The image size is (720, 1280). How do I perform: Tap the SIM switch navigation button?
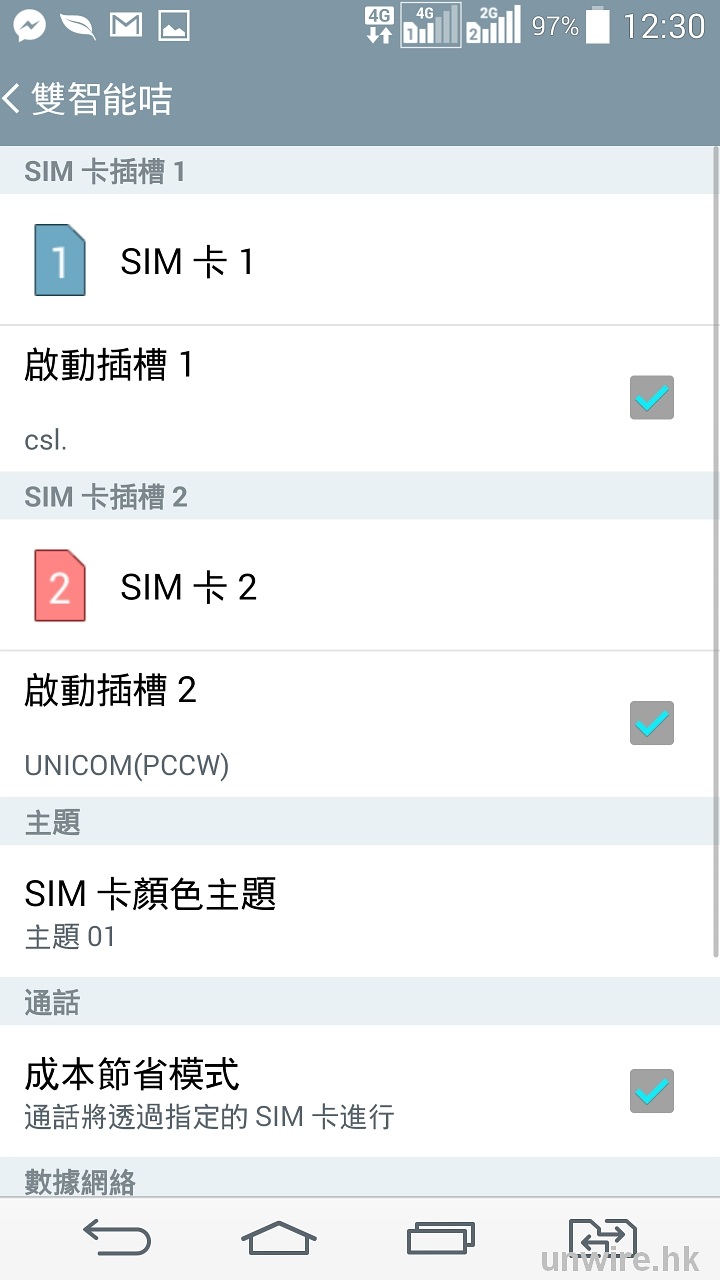click(602, 1239)
